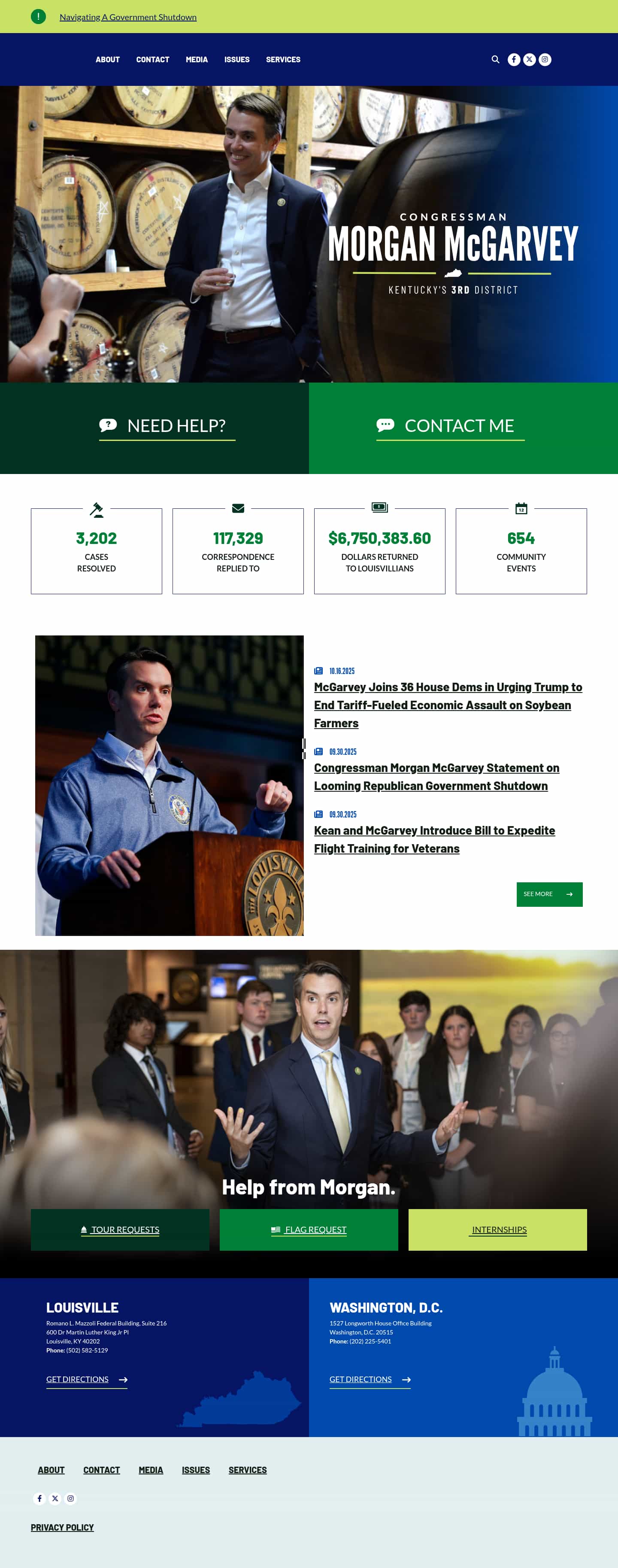Open the X profile icon in header
Image resolution: width=618 pixels, height=1568 pixels.
click(x=529, y=60)
